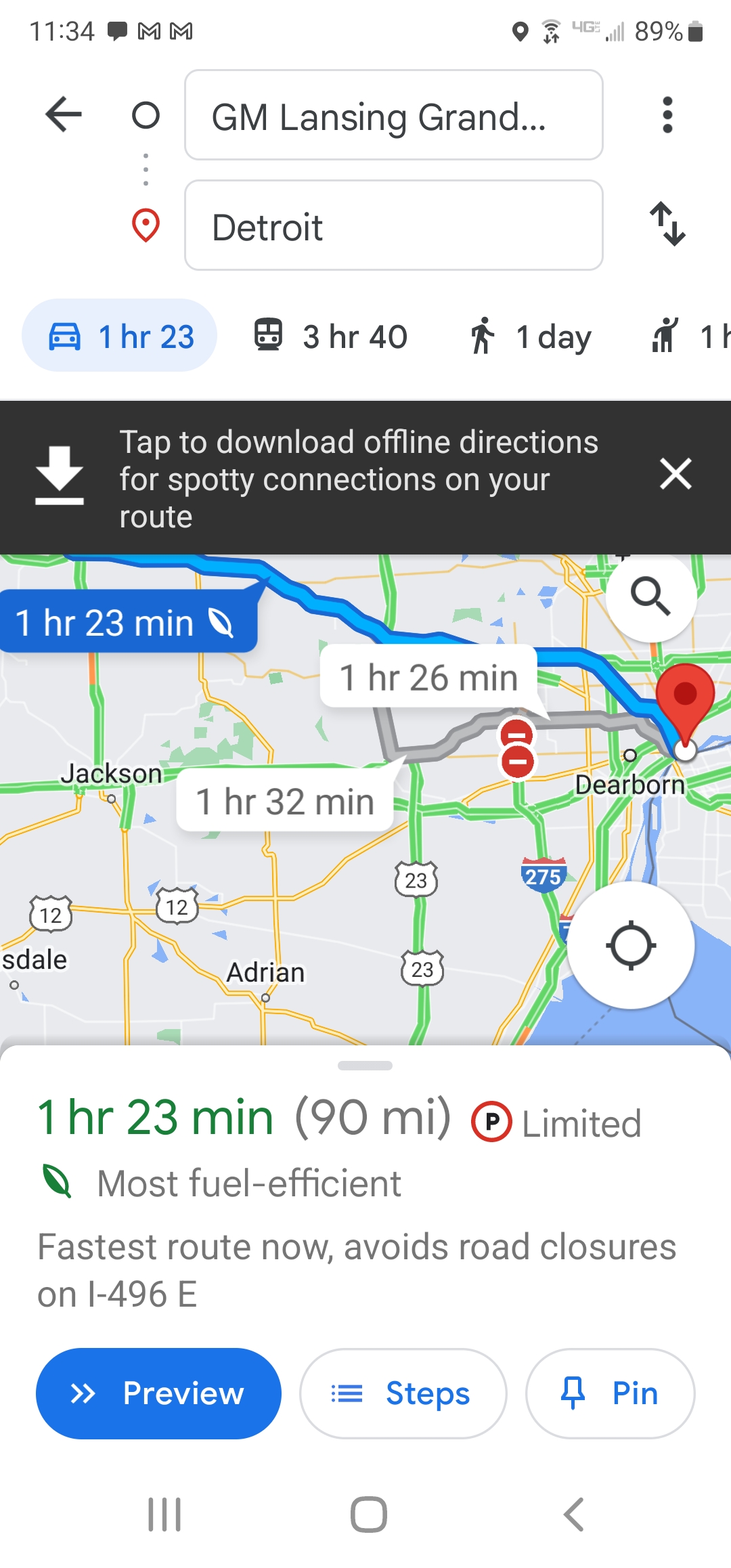Swap start and destination
The image size is (731, 1568).
(667, 224)
